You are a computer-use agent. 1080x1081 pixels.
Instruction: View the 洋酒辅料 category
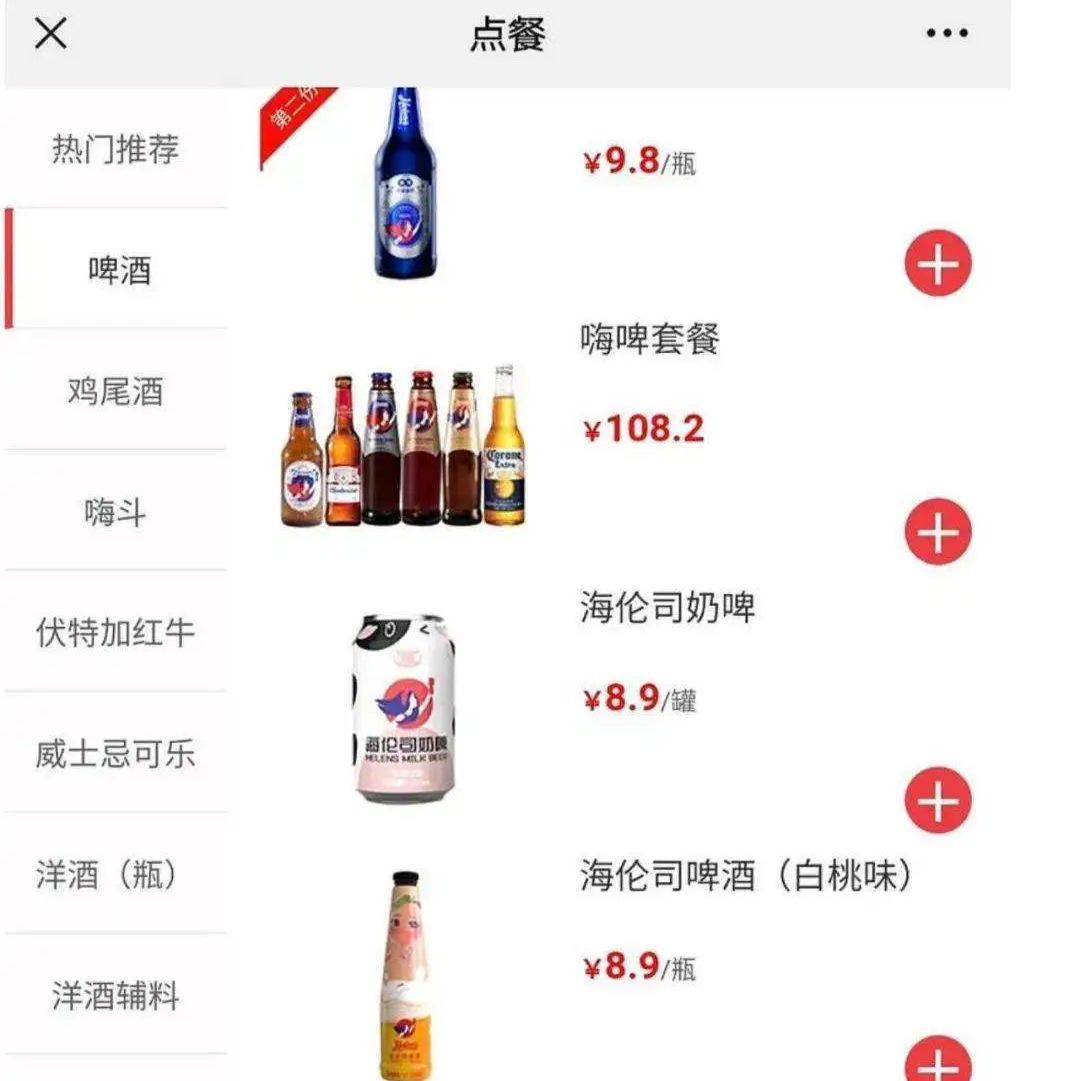(116, 996)
